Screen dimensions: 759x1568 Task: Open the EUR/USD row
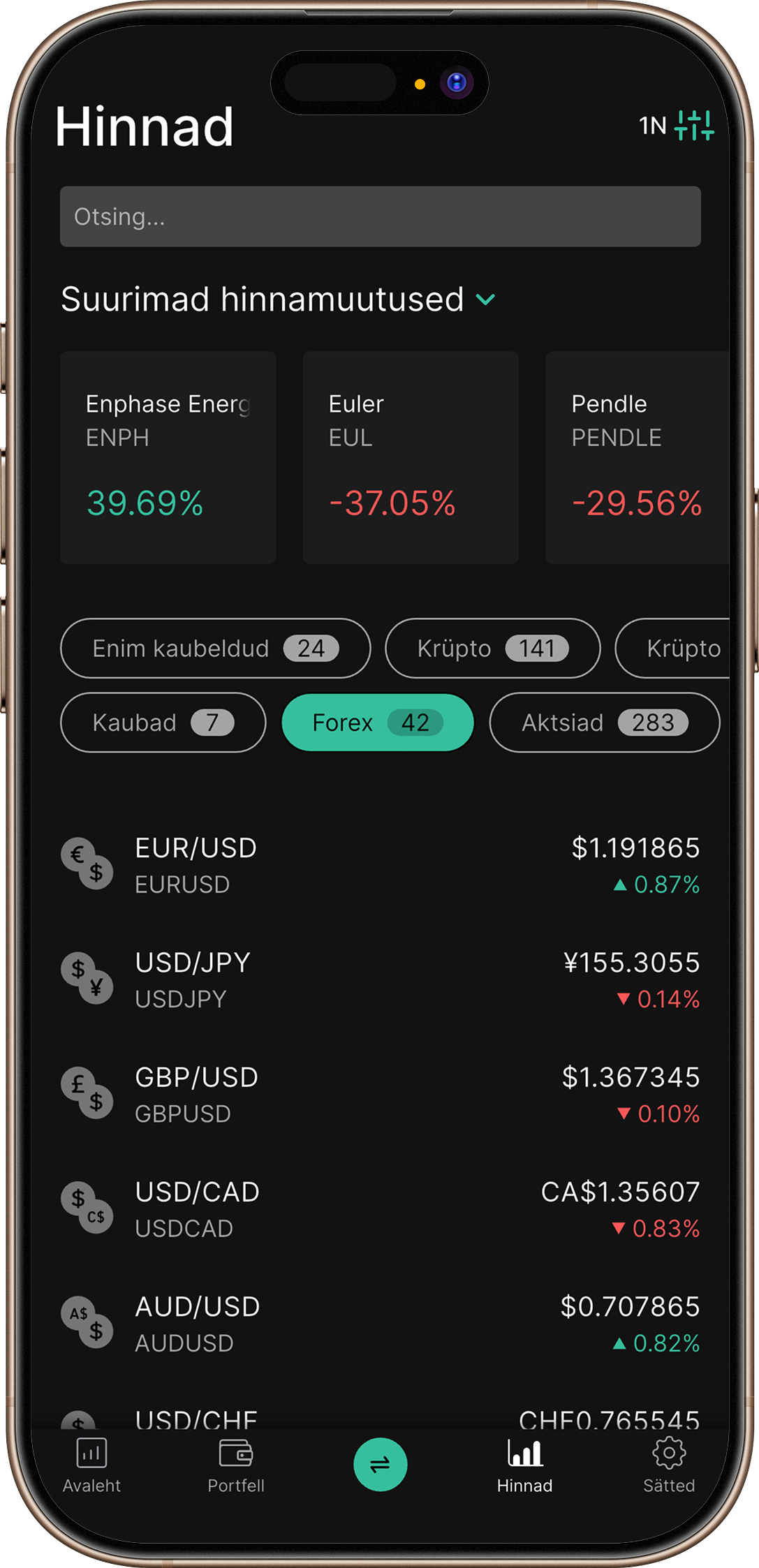tap(381, 866)
